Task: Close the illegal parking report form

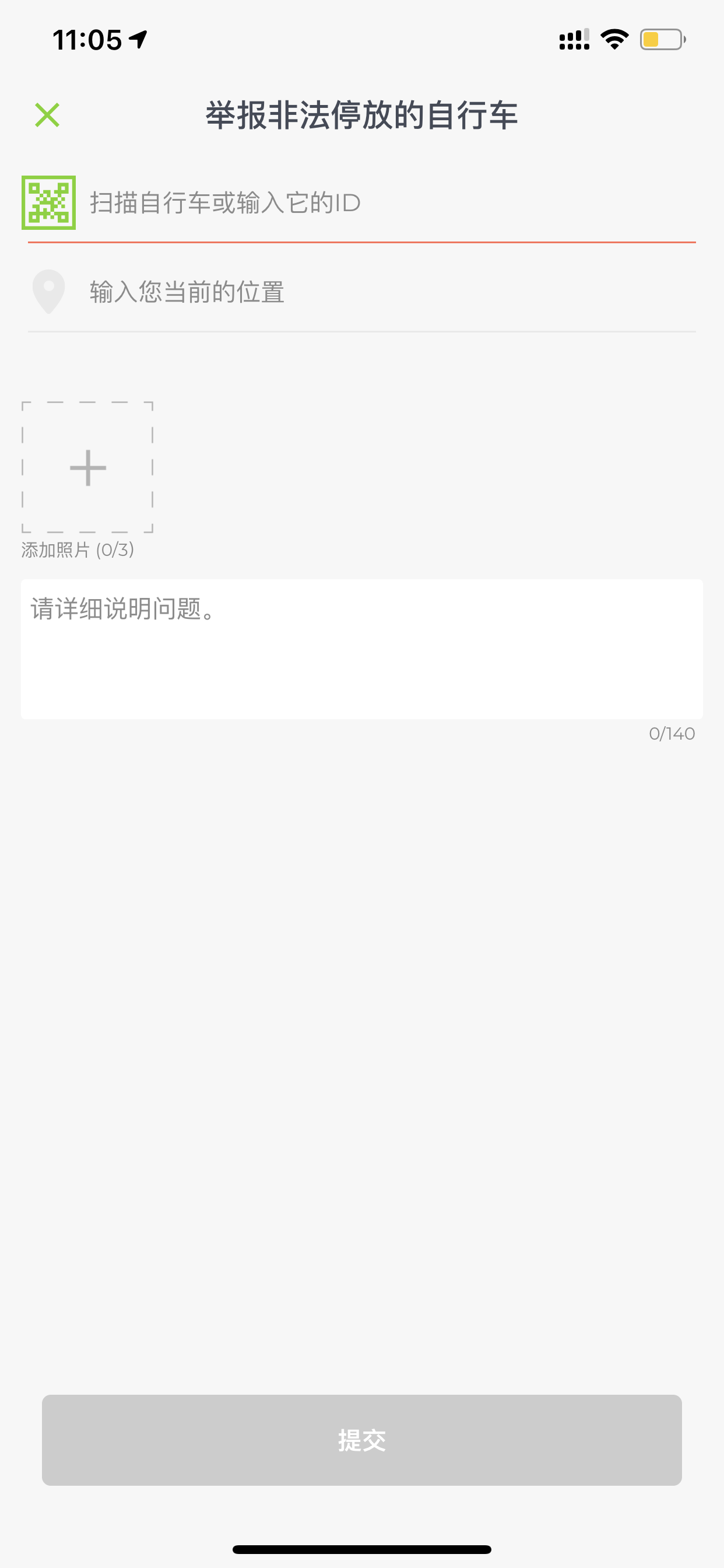Action: tap(47, 115)
